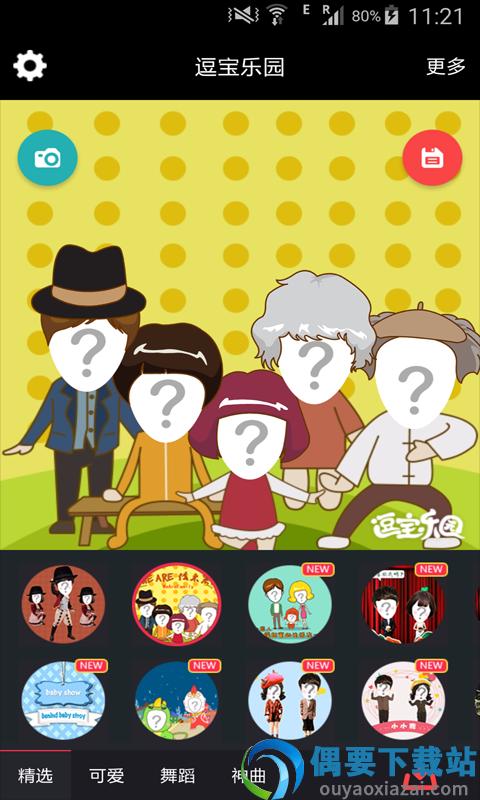This screenshot has width=480, height=800.
Task: Pick the teal family-of-three template
Action: (290, 604)
